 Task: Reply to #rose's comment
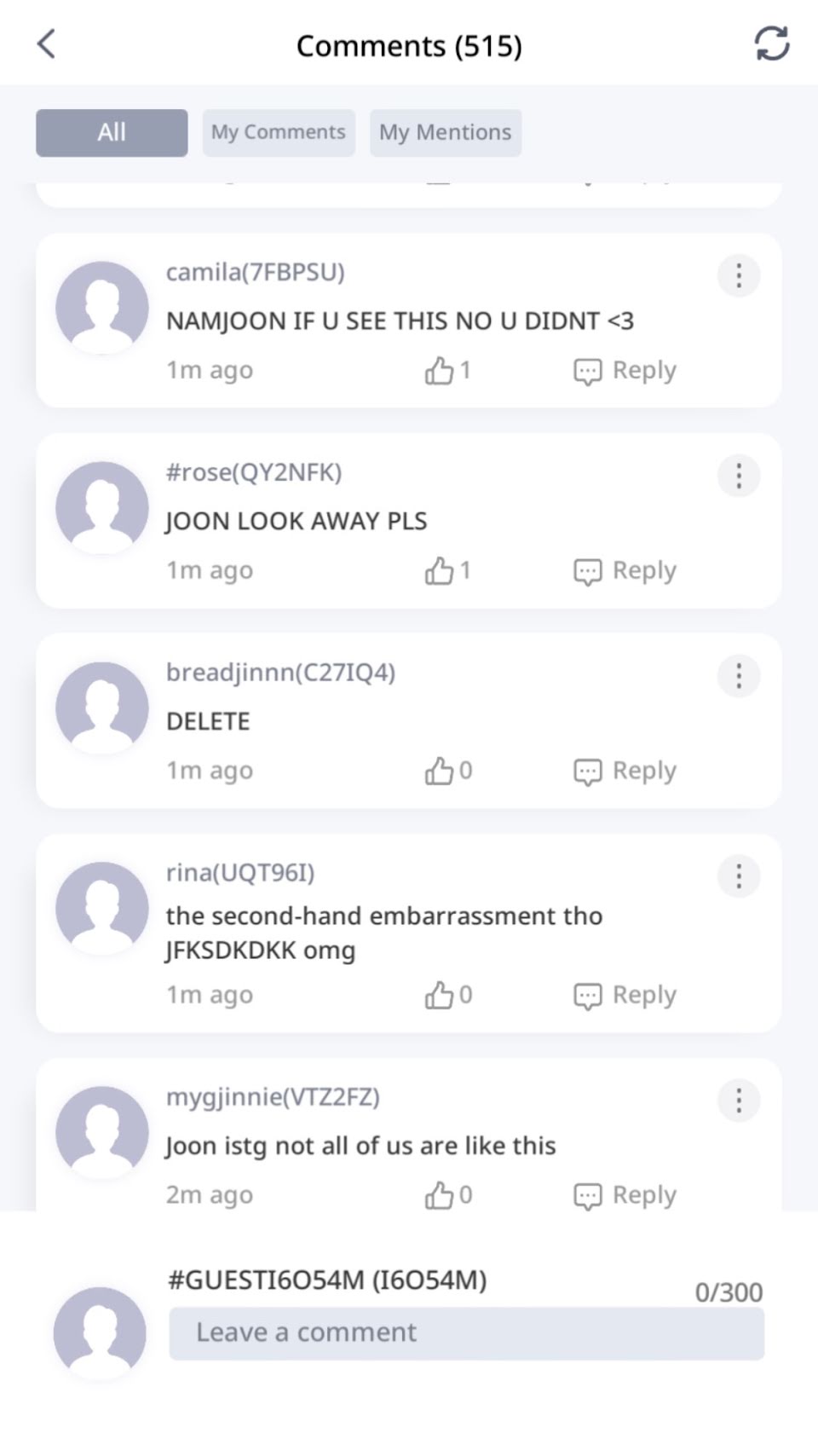(x=625, y=571)
